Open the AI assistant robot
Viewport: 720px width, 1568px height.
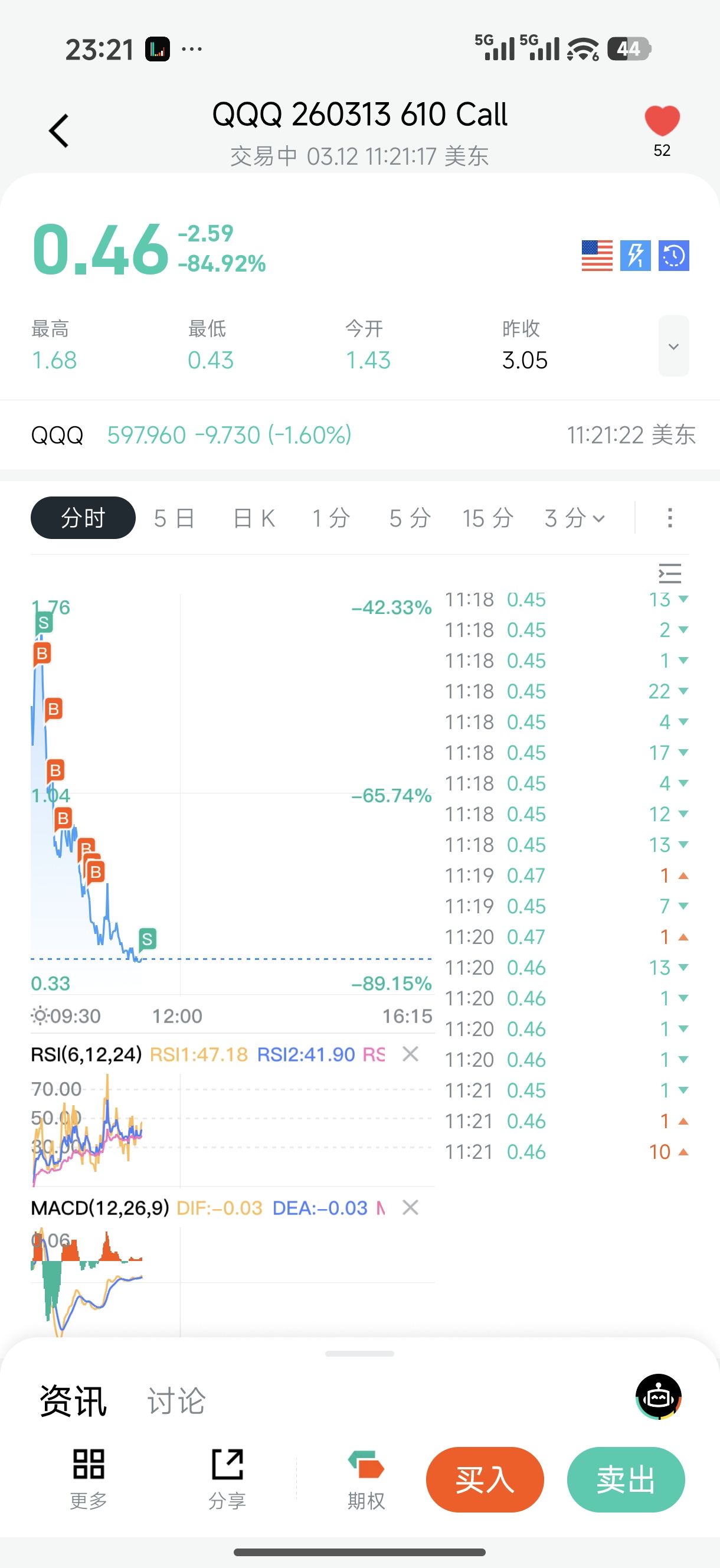(x=659, y=1396)
